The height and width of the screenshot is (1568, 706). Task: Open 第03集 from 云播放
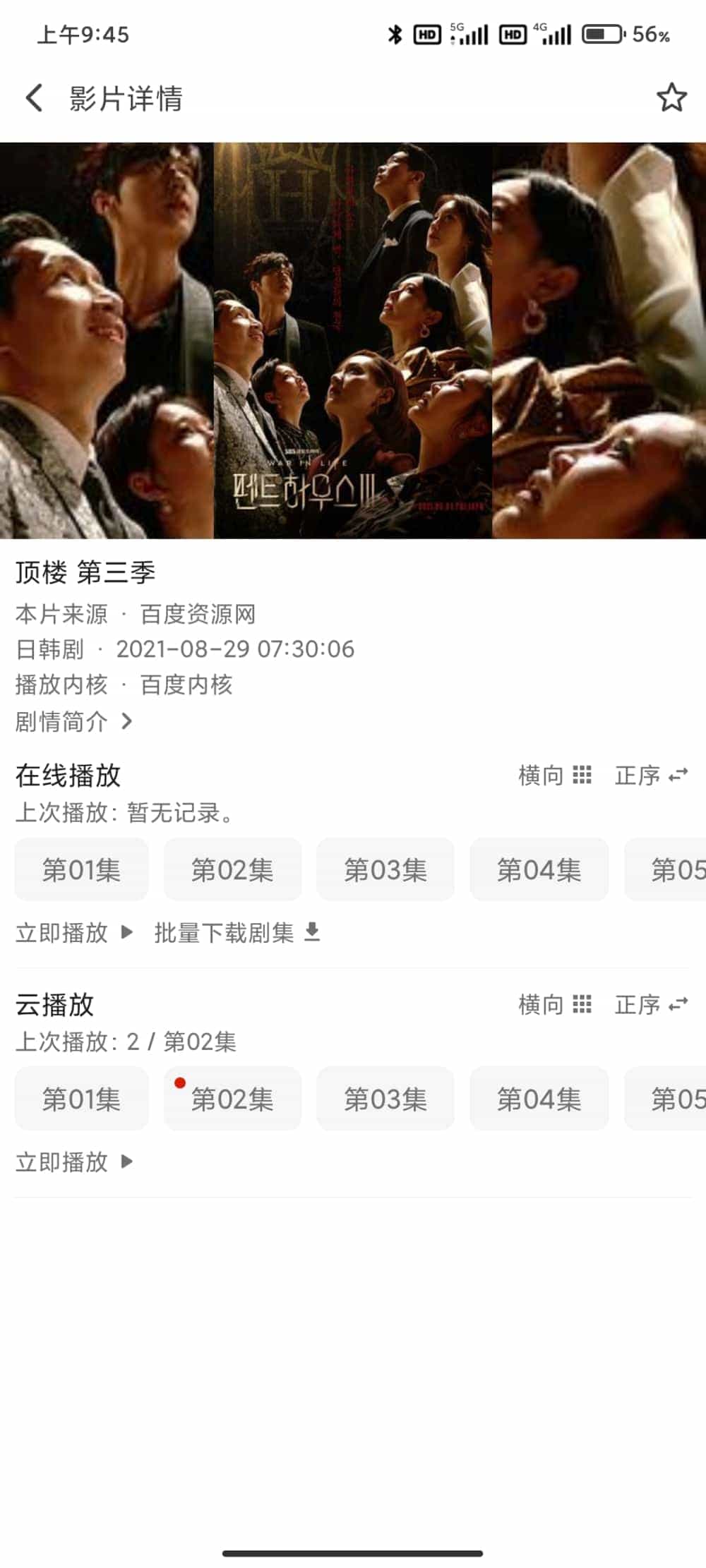pyautogui.click(x=385, y=1099)
